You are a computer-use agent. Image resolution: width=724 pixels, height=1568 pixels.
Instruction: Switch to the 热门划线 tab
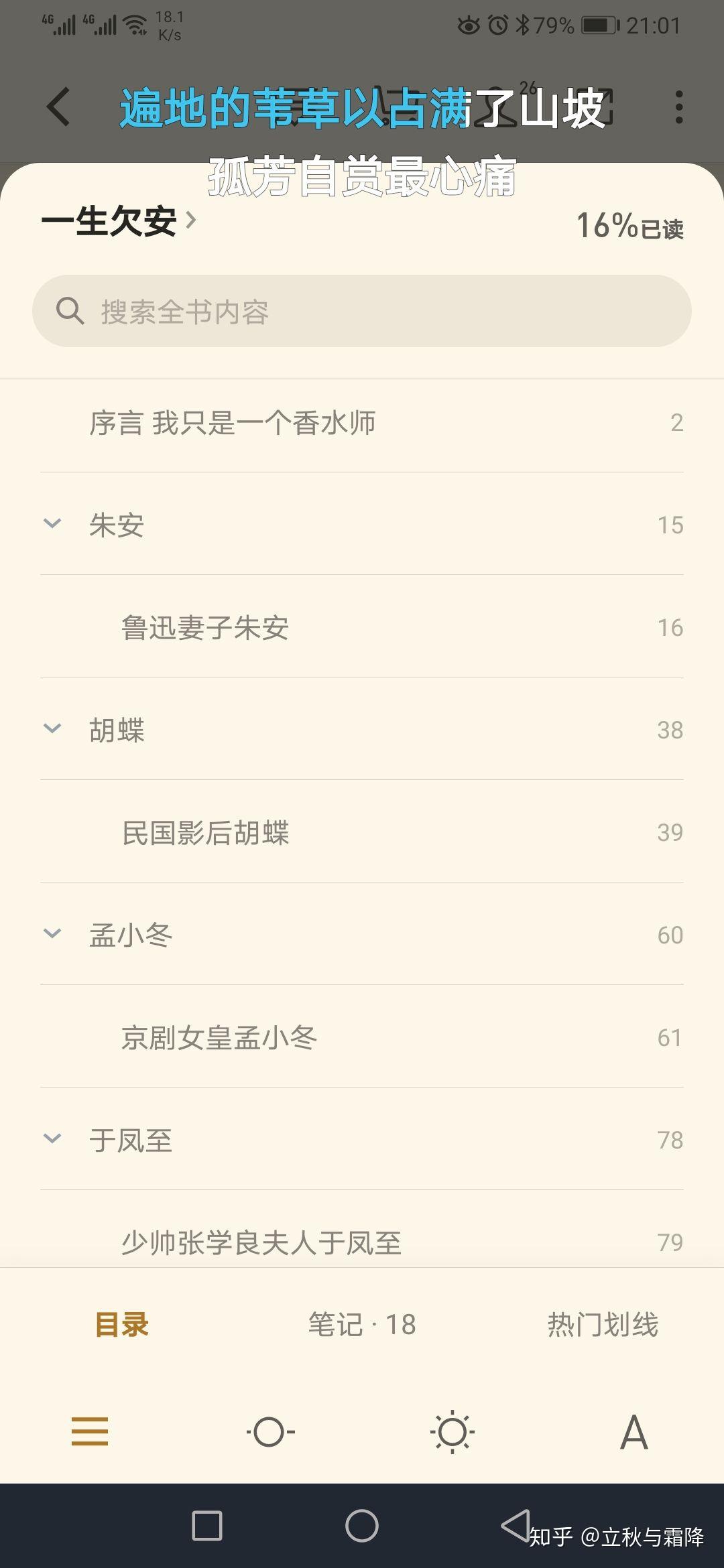603,1325
